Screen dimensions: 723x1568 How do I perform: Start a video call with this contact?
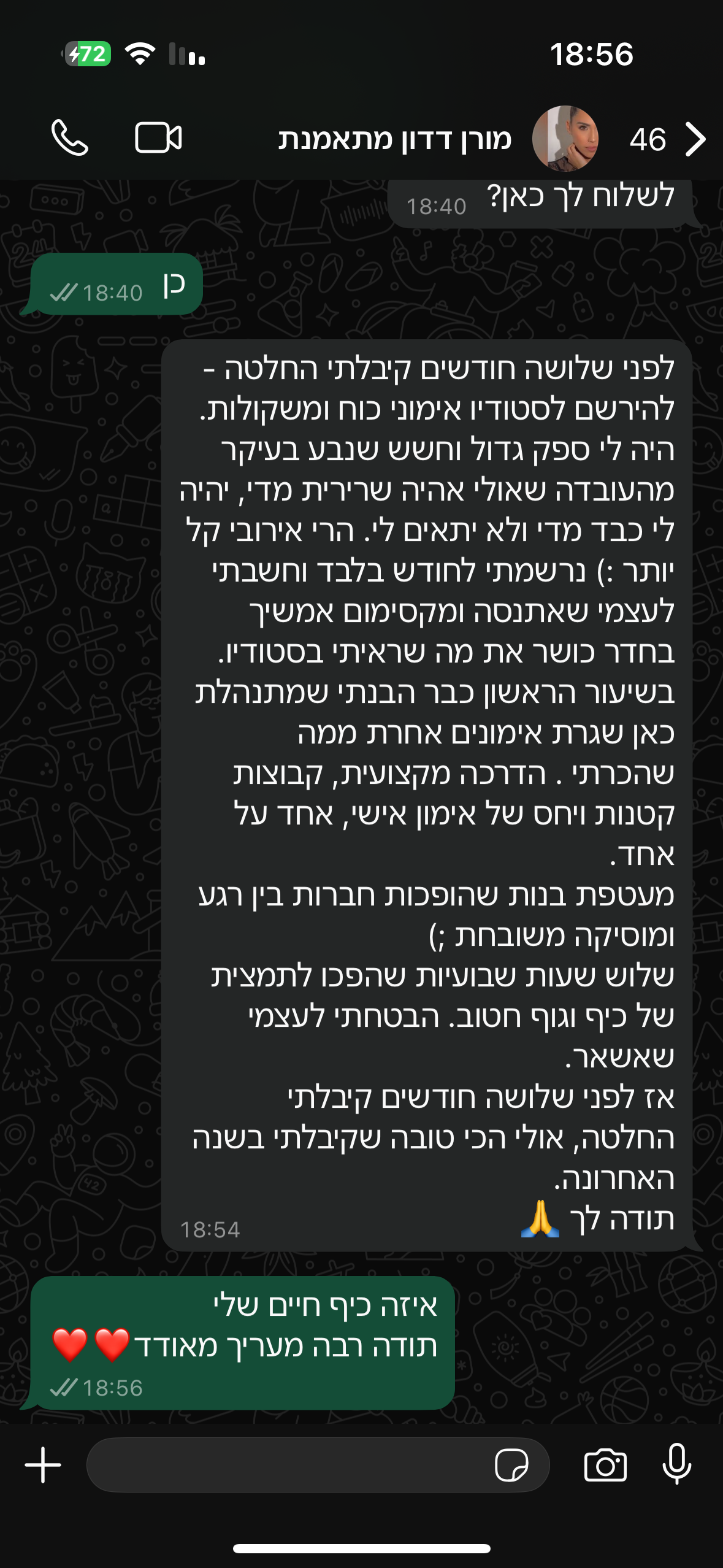pos(158,137)
